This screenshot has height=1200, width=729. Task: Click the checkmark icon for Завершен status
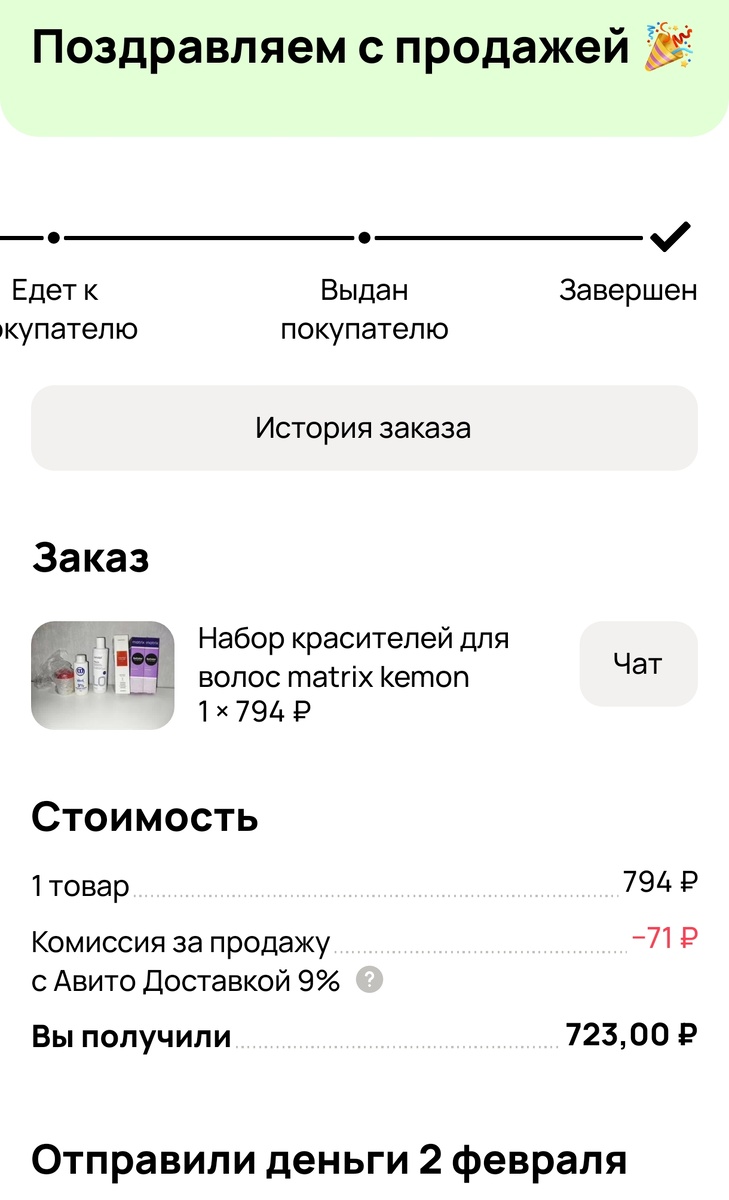pyautogui.click(x=672, y=235)
